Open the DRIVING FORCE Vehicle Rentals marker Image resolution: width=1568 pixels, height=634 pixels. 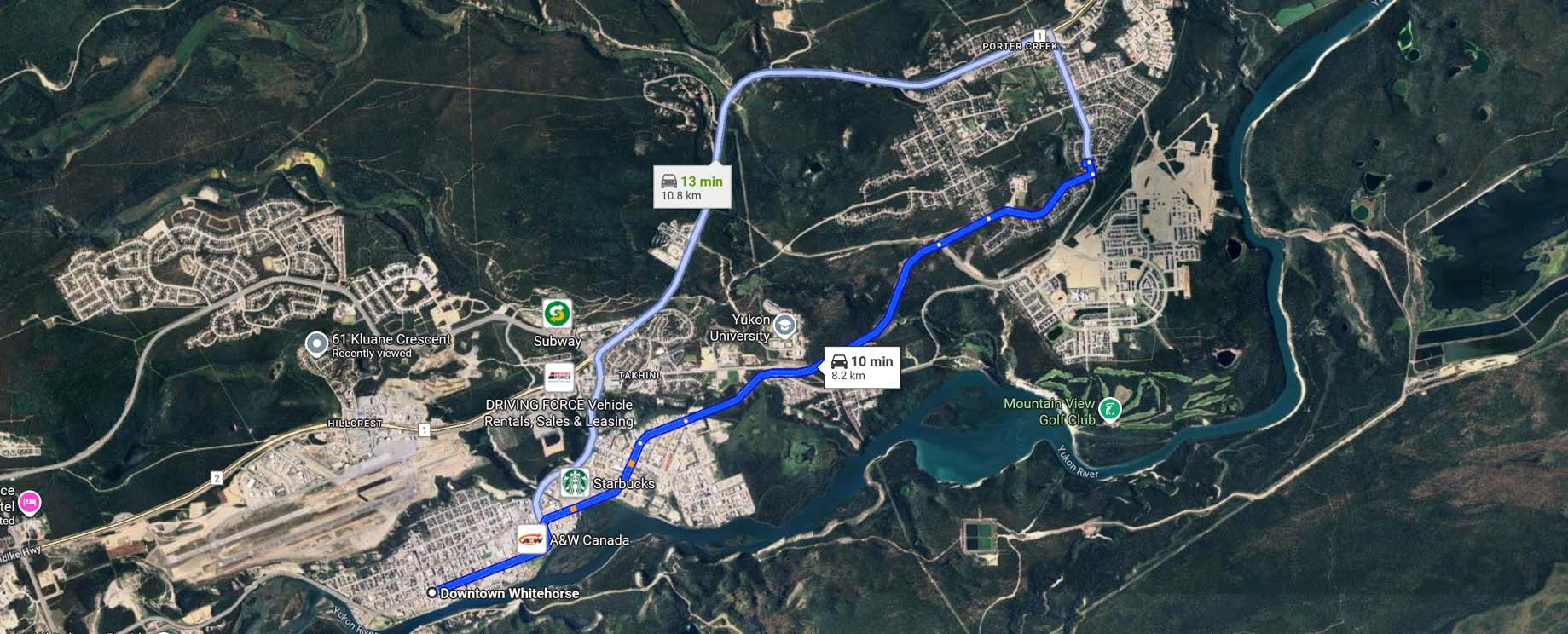coord(559,376)
